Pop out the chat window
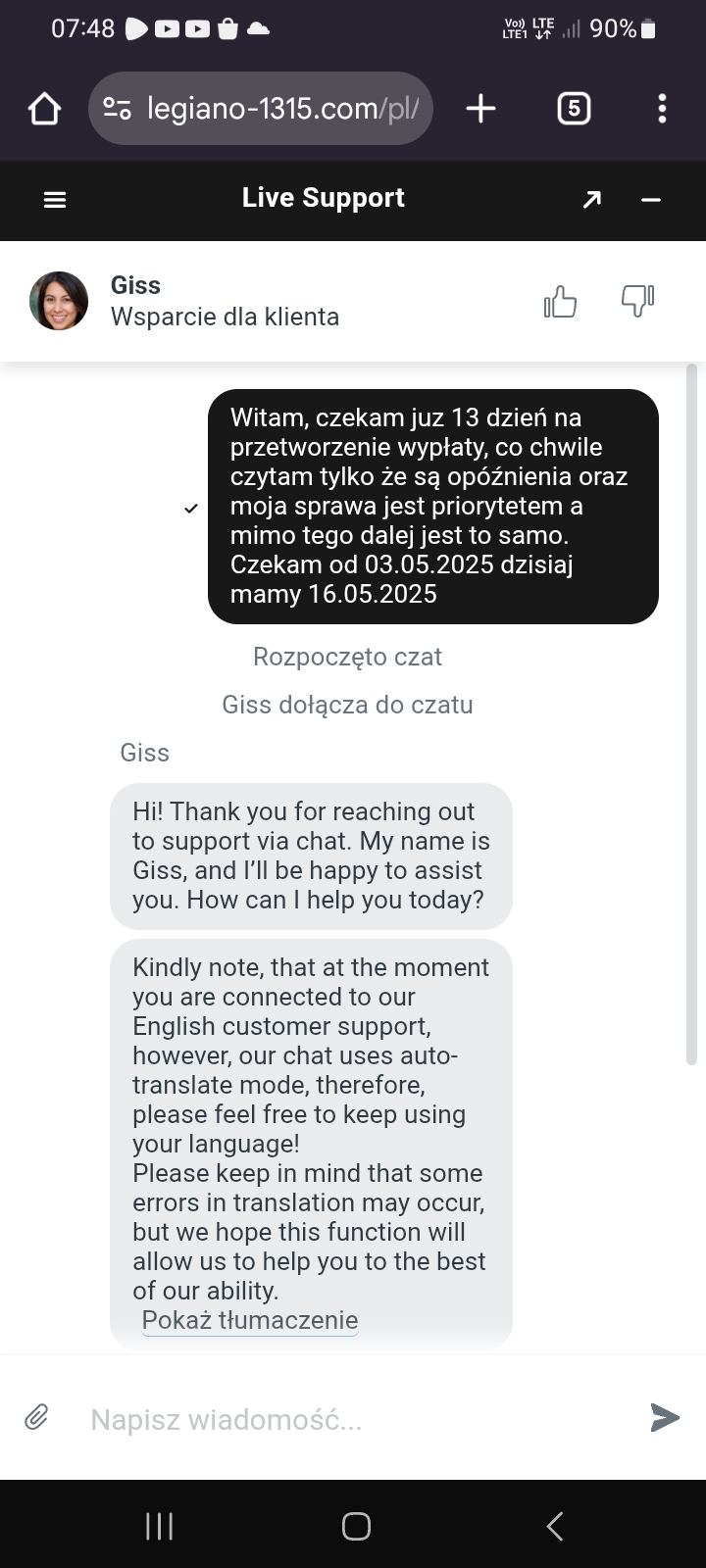The width and height of the screenshot is (706, 1568). 591,200
